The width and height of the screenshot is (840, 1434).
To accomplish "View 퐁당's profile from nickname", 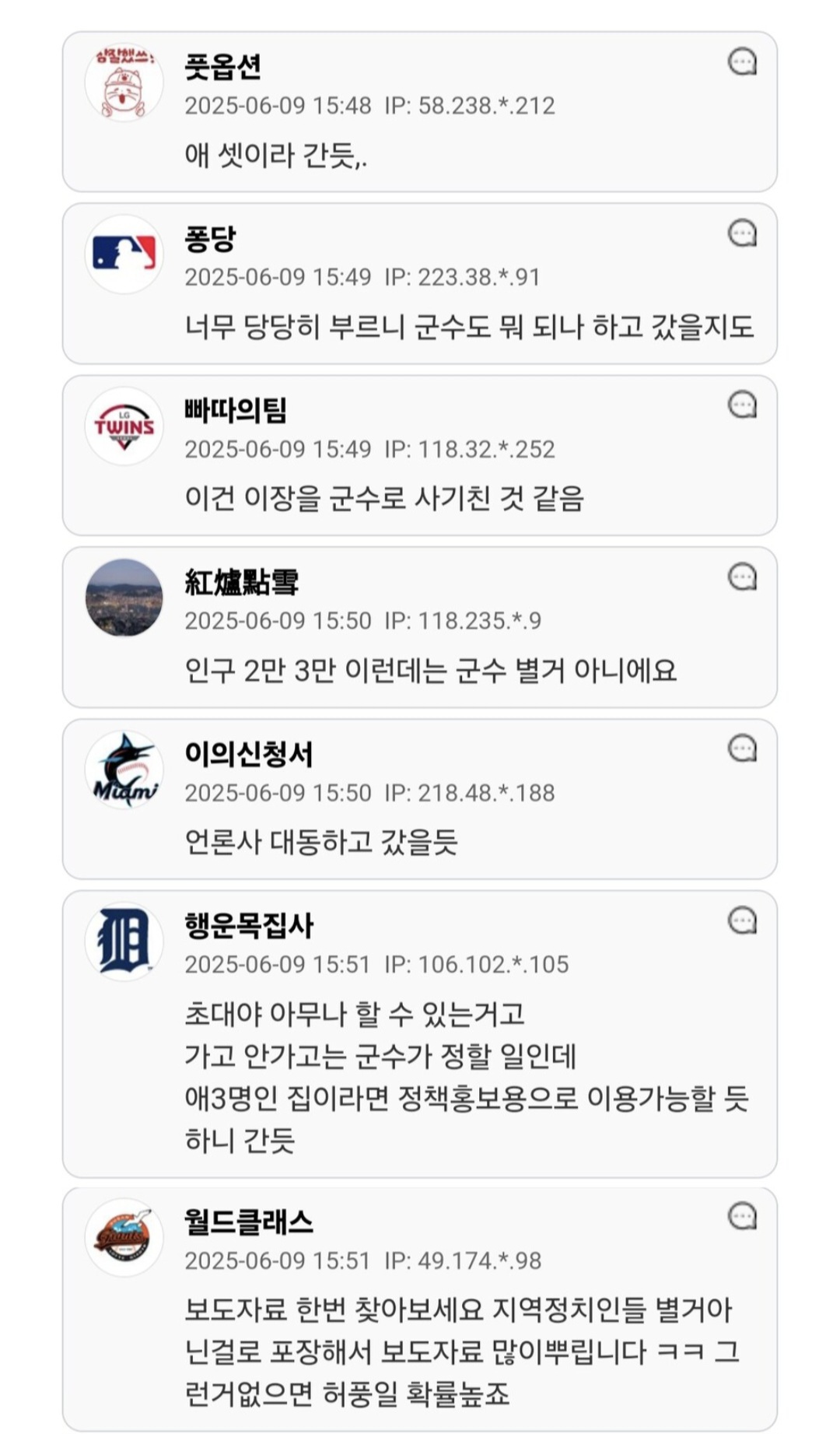I will pyautogui.click(x=210, y=239).
